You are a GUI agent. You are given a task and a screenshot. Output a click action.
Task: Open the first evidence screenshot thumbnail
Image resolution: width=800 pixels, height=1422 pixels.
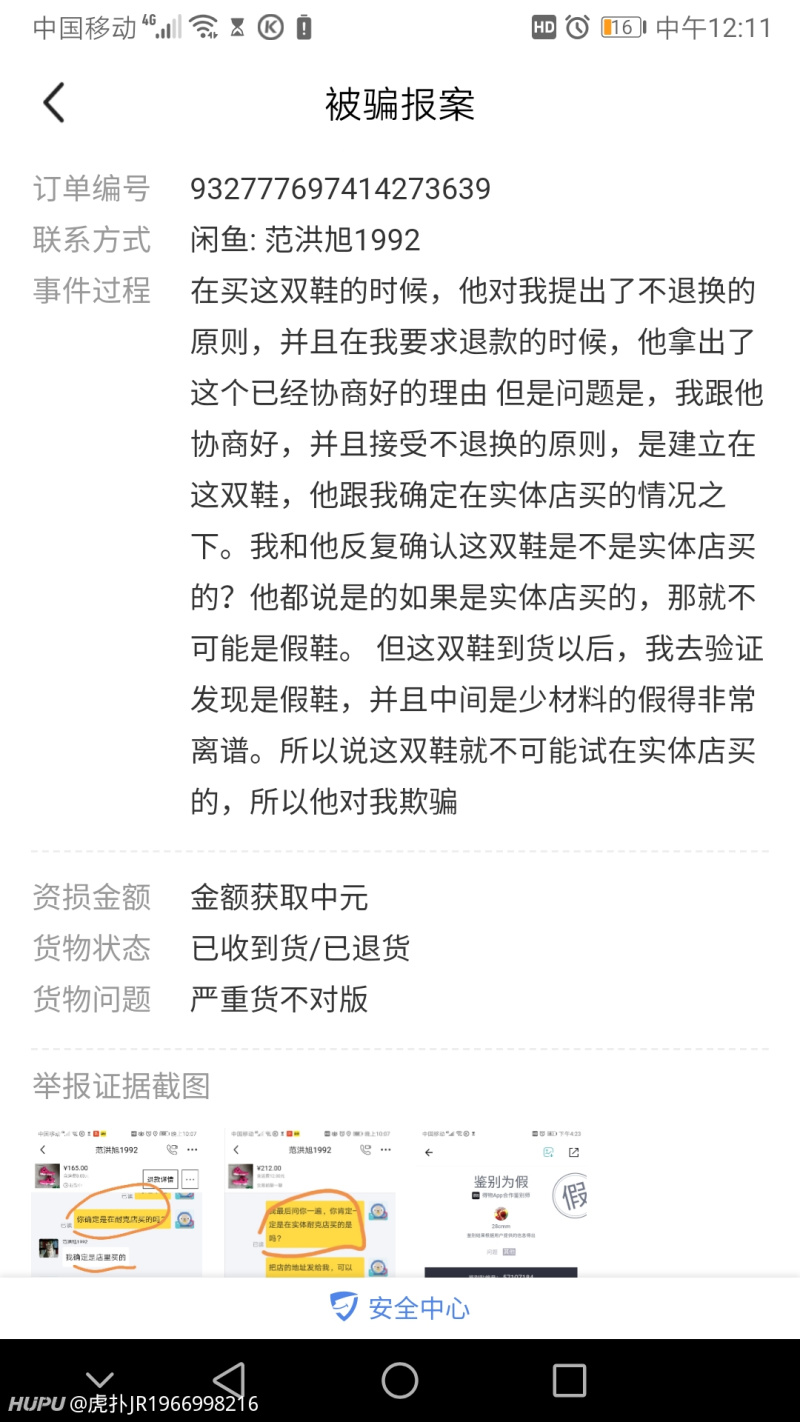point(117,1201)
